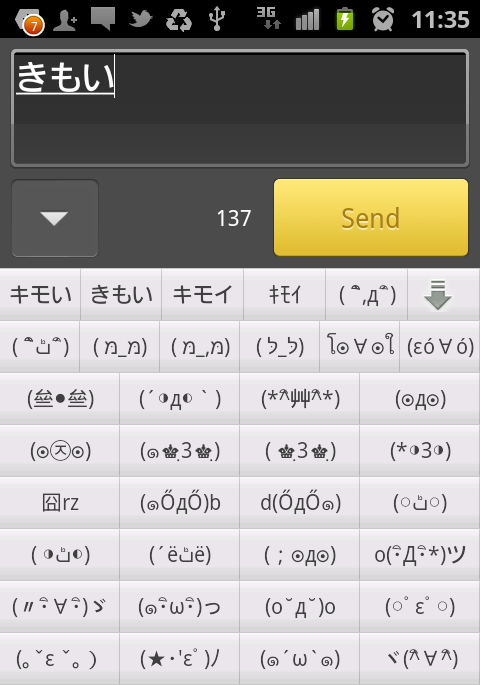This screenshot has height=685, width=480.
Task: Select the キモい candidate
Action: 40,294
